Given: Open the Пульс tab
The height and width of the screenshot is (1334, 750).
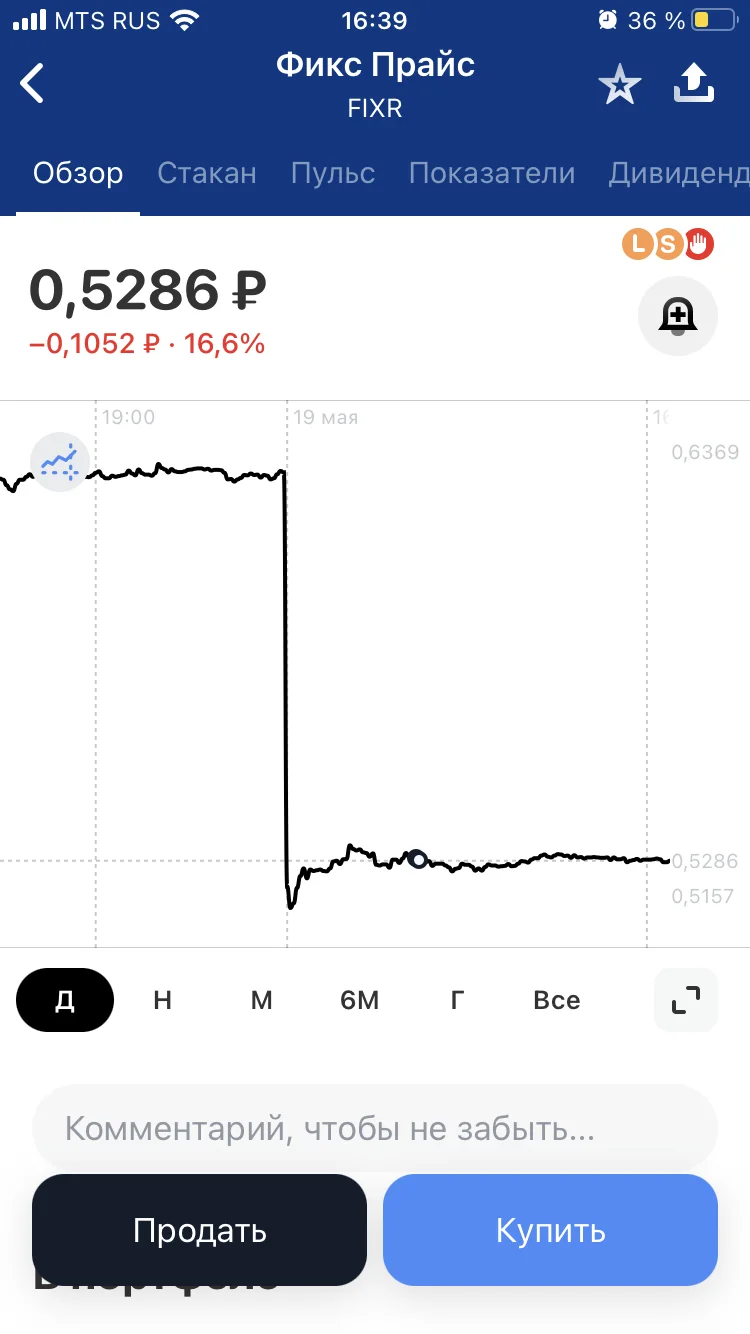Looking at the screenshot, I should (x=333, y=173).
